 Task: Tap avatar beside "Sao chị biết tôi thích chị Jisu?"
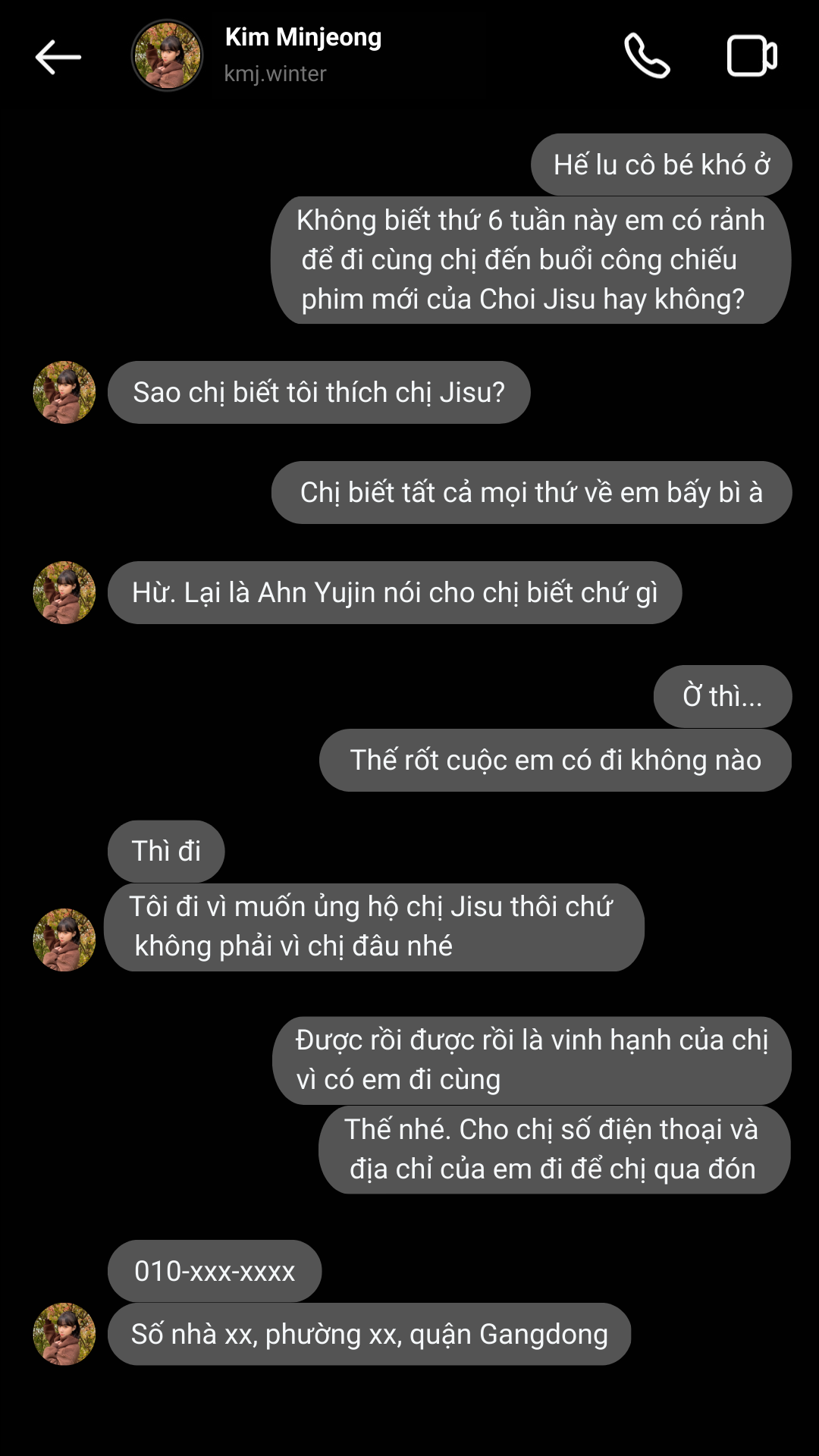pos(64,392)
